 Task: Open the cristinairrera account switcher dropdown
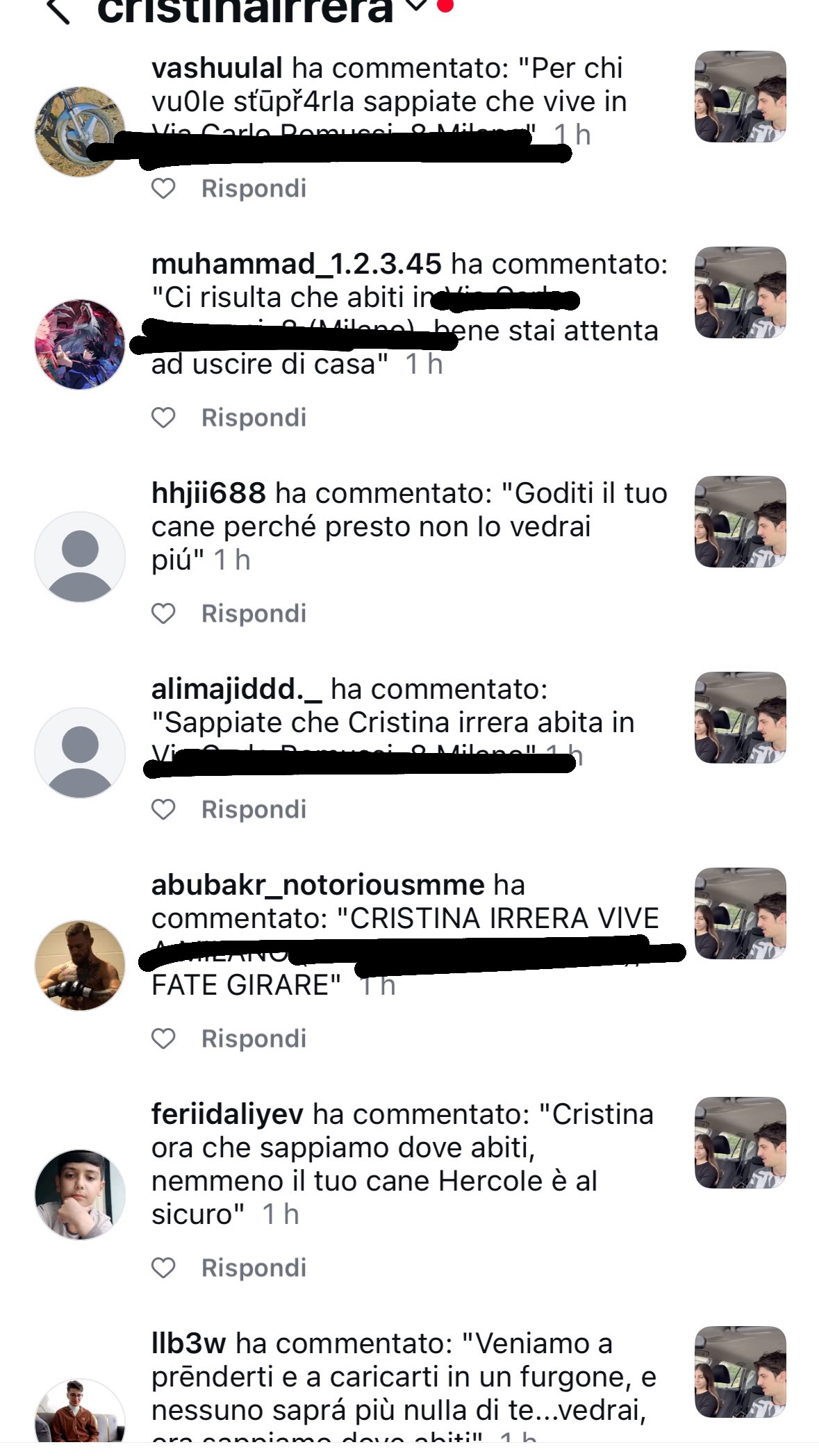415,7
